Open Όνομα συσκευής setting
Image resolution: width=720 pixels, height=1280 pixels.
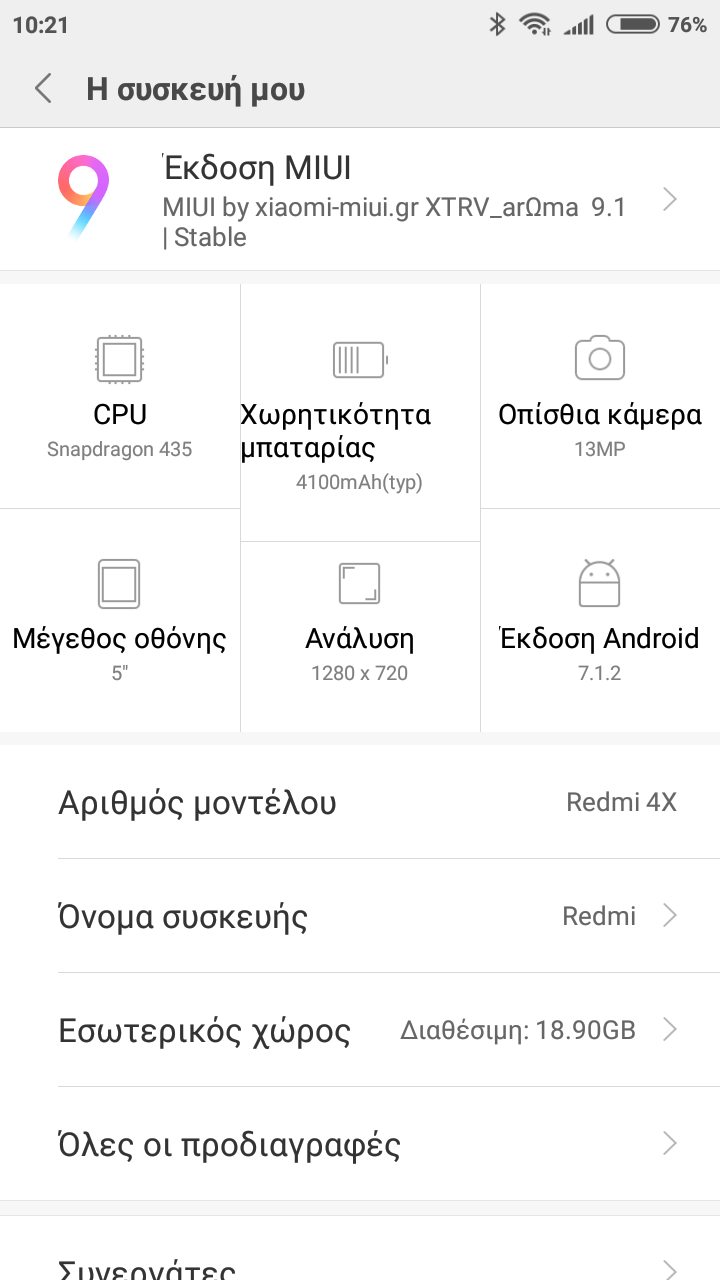tap(360, 916)
